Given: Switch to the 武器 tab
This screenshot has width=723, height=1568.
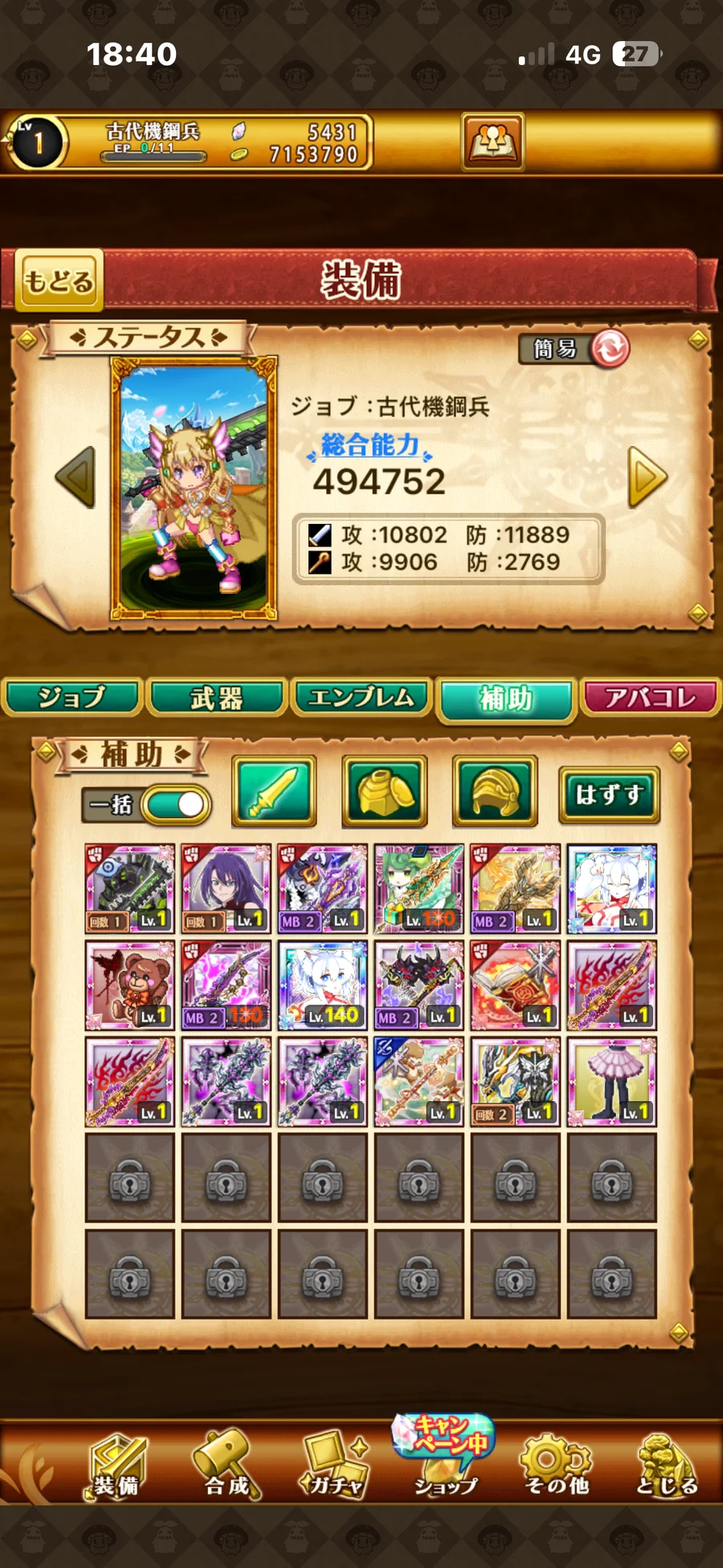Looking at the screenshot, I should [217, 698].
